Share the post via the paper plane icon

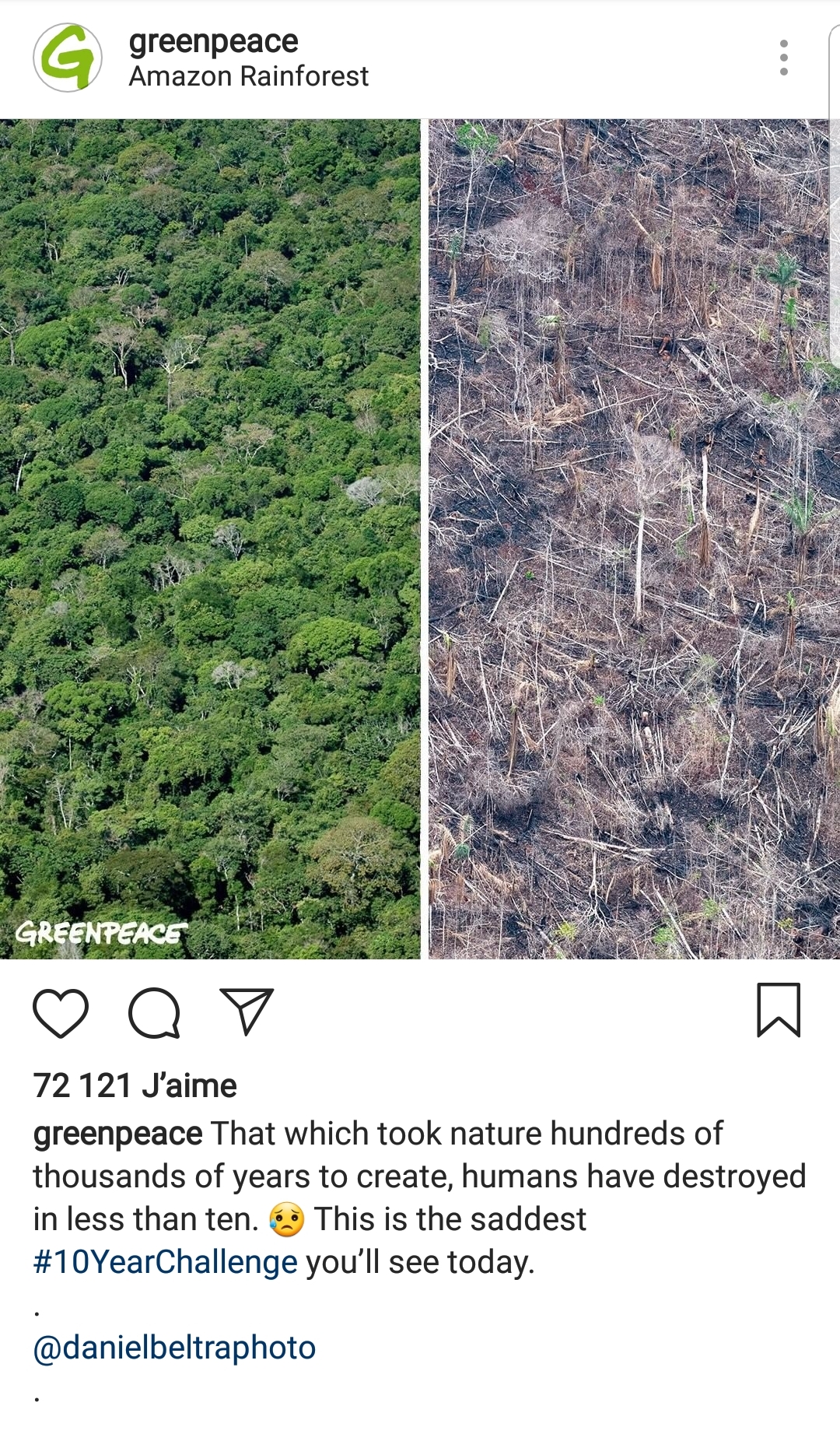[x=247, y=1012]
